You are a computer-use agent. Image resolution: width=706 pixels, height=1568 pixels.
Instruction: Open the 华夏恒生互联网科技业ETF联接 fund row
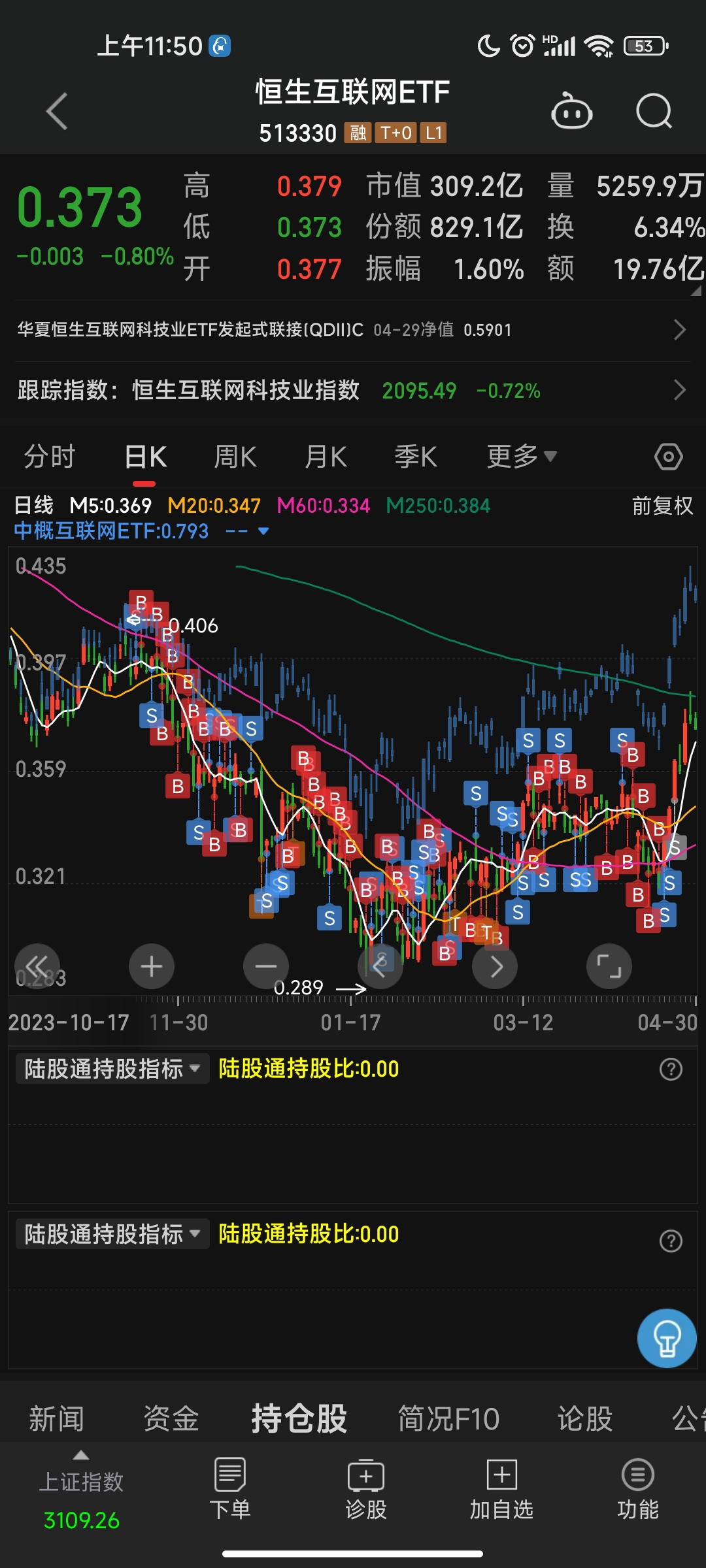(353, 330)
